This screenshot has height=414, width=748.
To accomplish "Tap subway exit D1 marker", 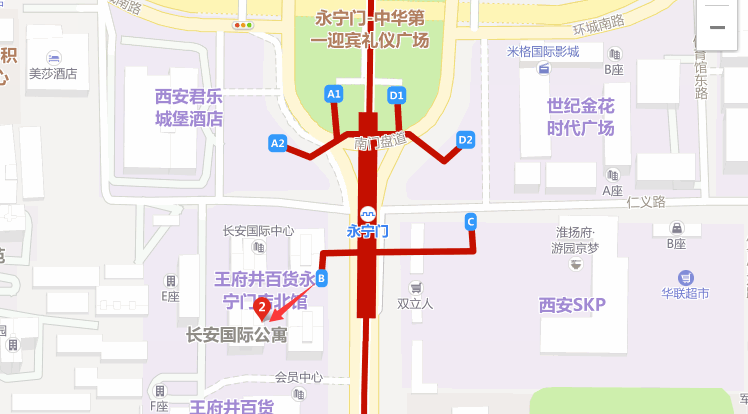I will tap(397, 95).
